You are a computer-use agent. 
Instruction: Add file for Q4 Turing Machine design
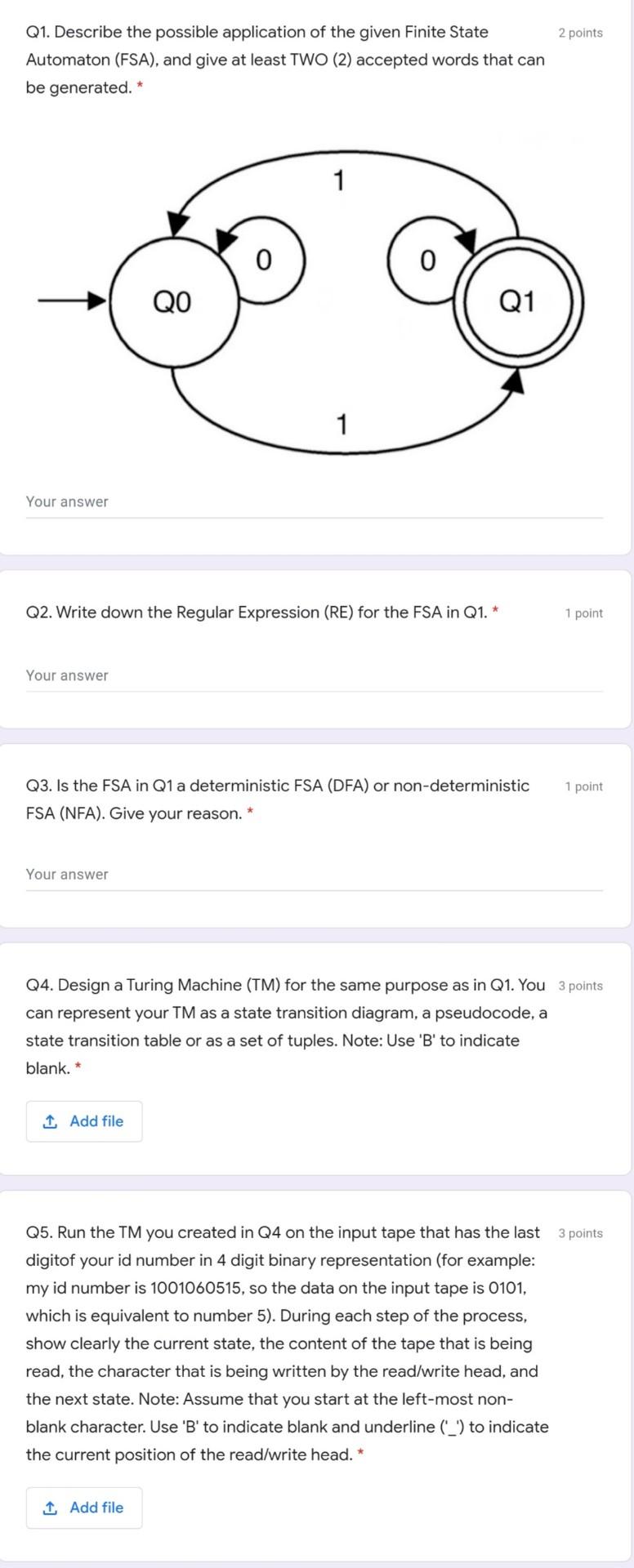coord(84,1121)
